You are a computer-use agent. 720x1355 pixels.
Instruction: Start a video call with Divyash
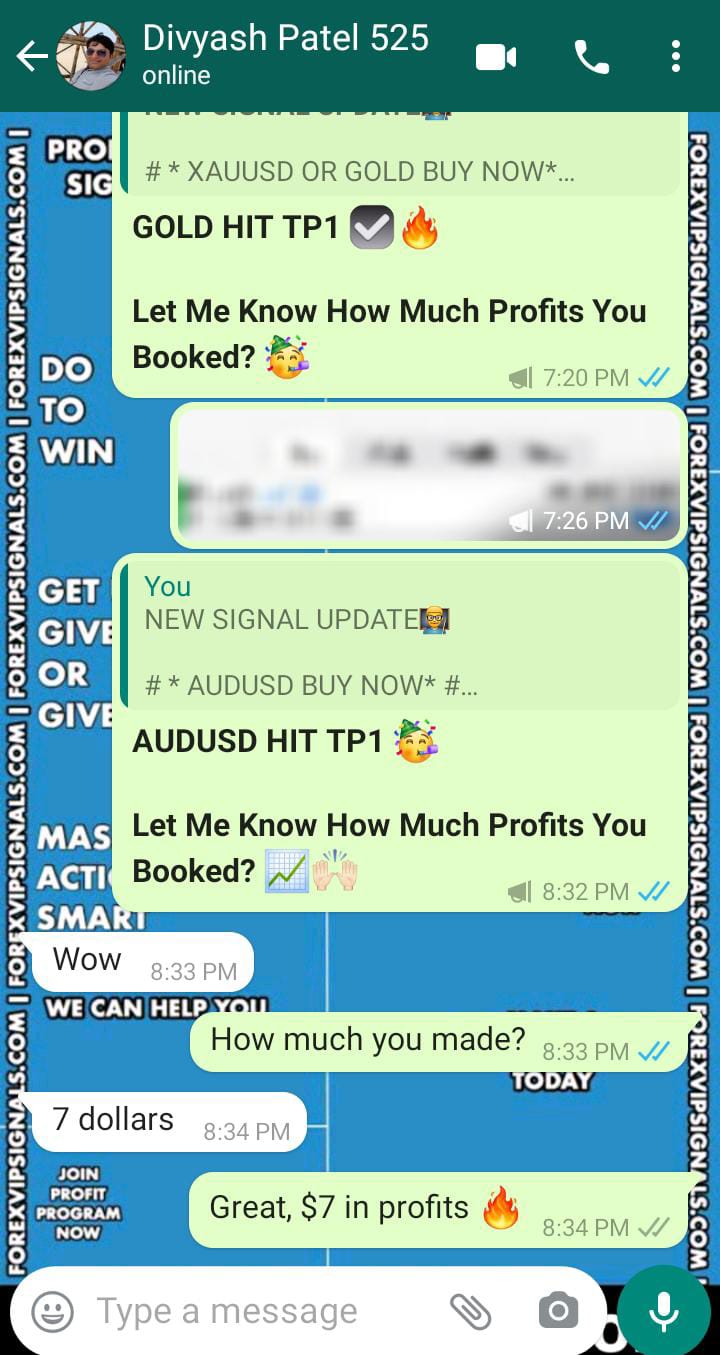click(x=496, y=57)
